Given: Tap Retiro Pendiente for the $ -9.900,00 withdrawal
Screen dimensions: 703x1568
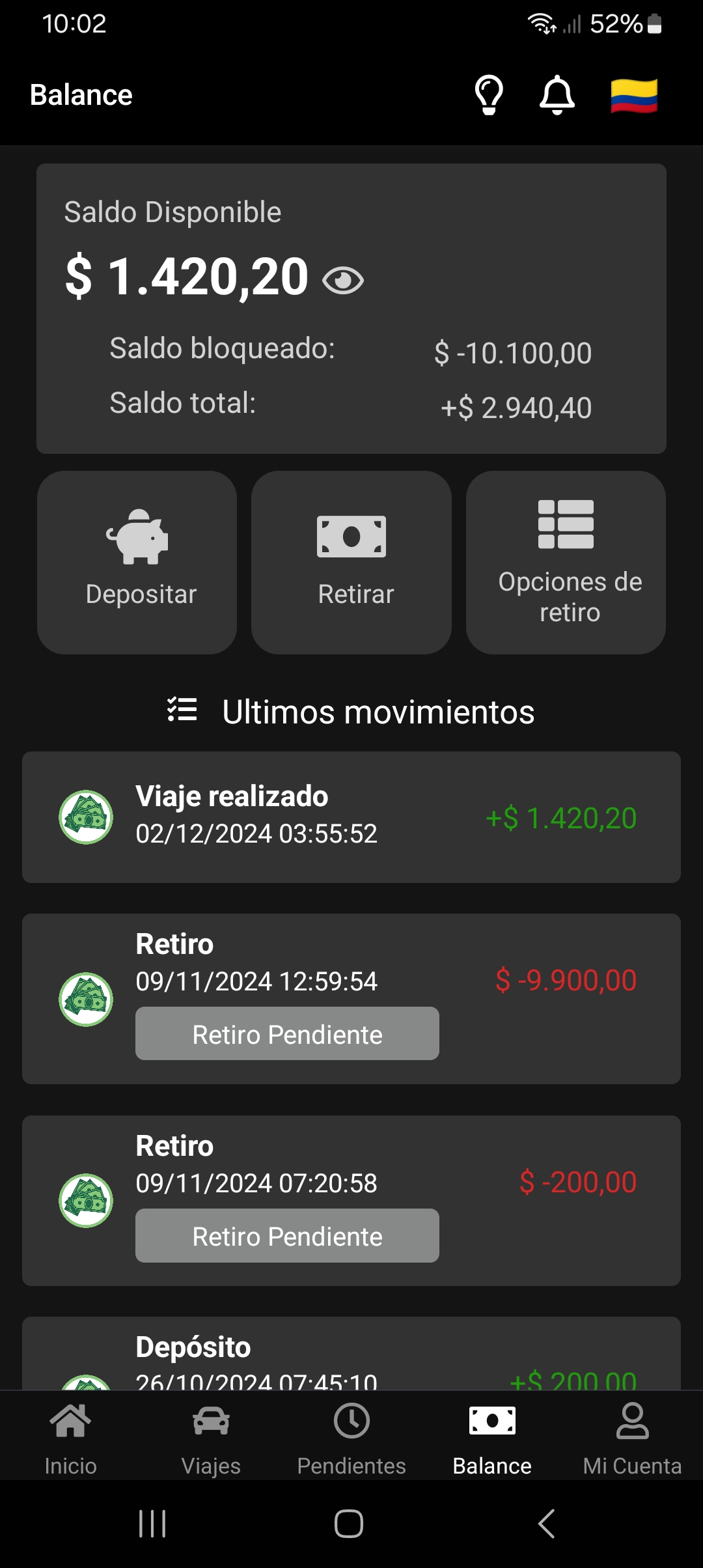Looking at the screenshot, I should click(287, 1033).
